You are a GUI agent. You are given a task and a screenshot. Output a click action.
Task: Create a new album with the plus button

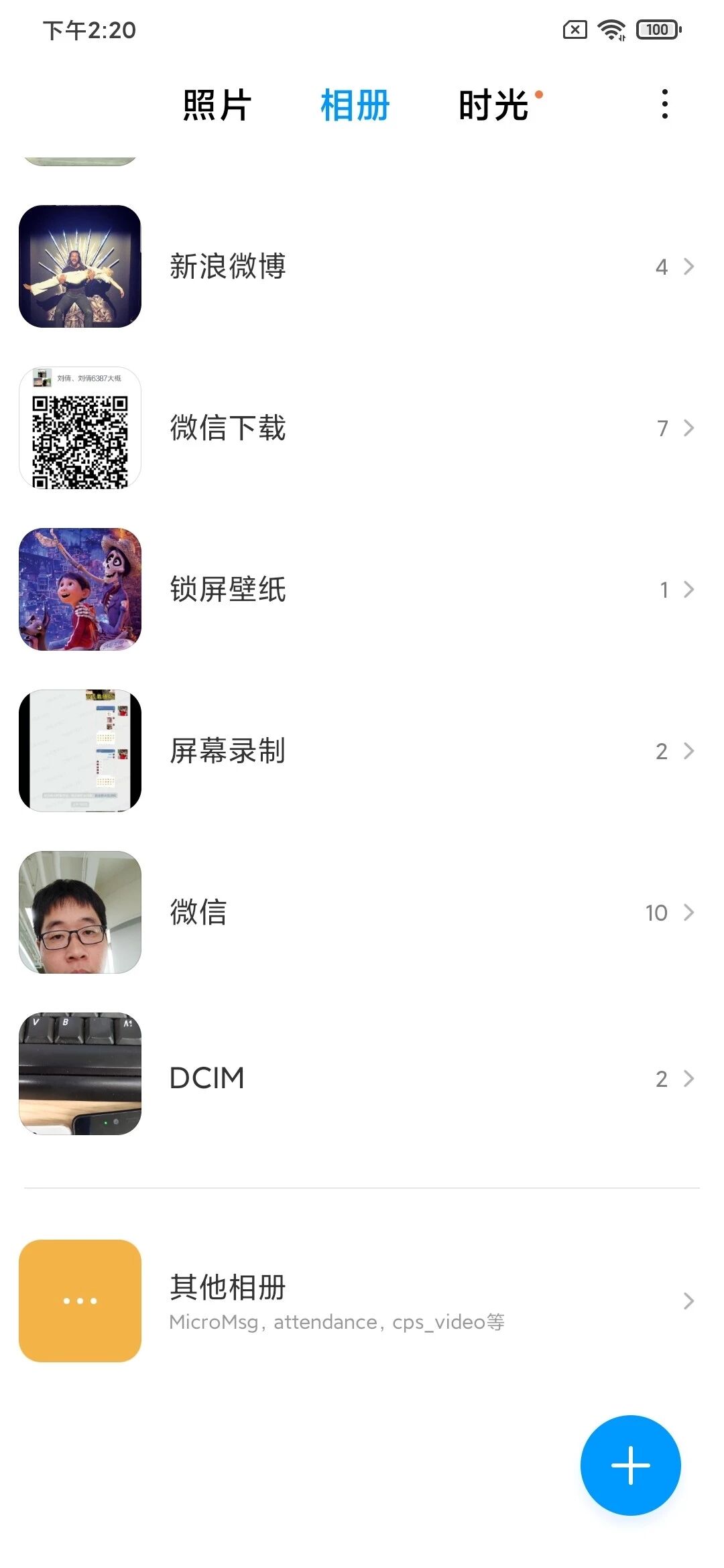[x=630, y=1465]
